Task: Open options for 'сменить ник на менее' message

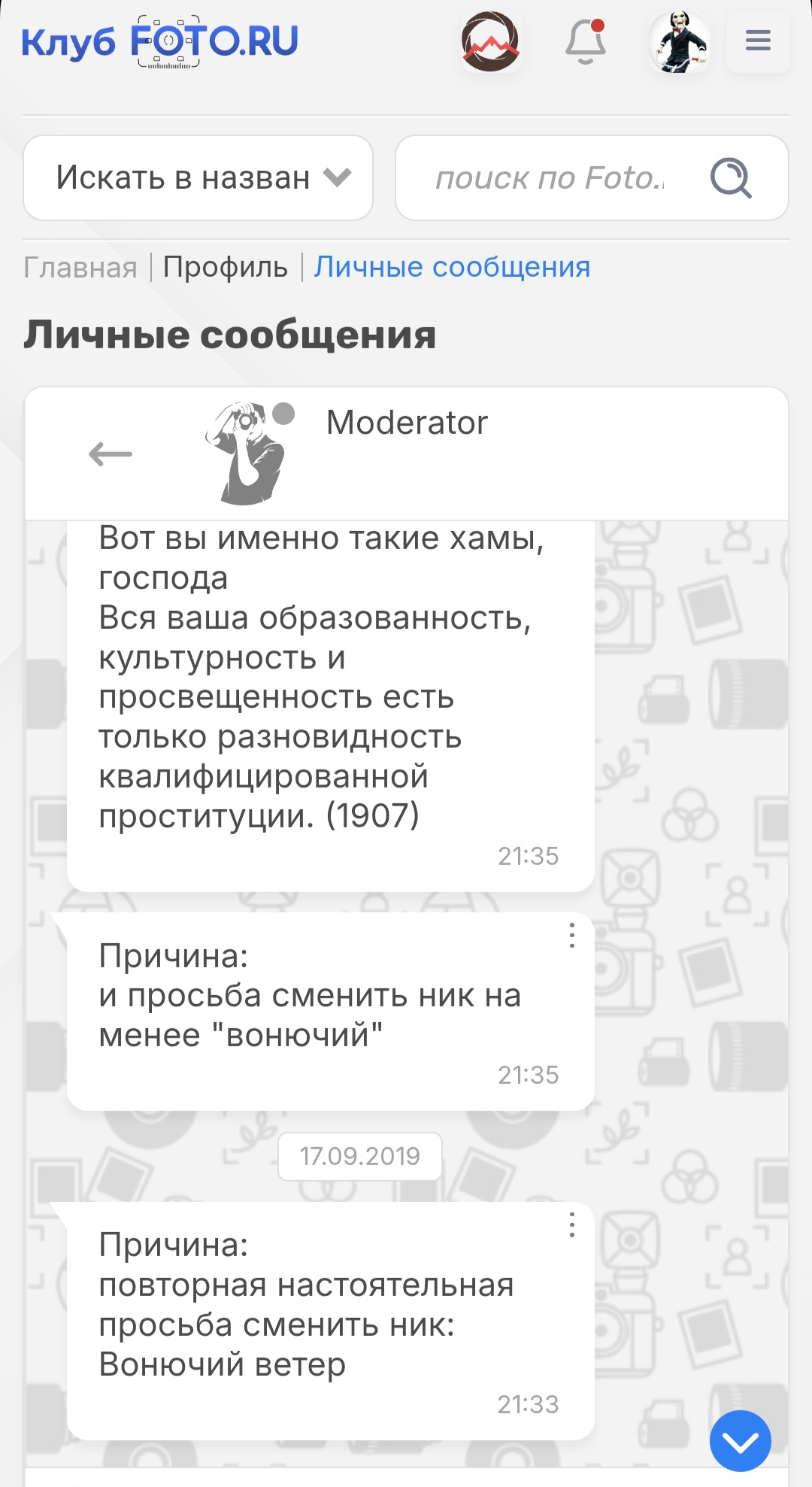Action: [572, 935]
